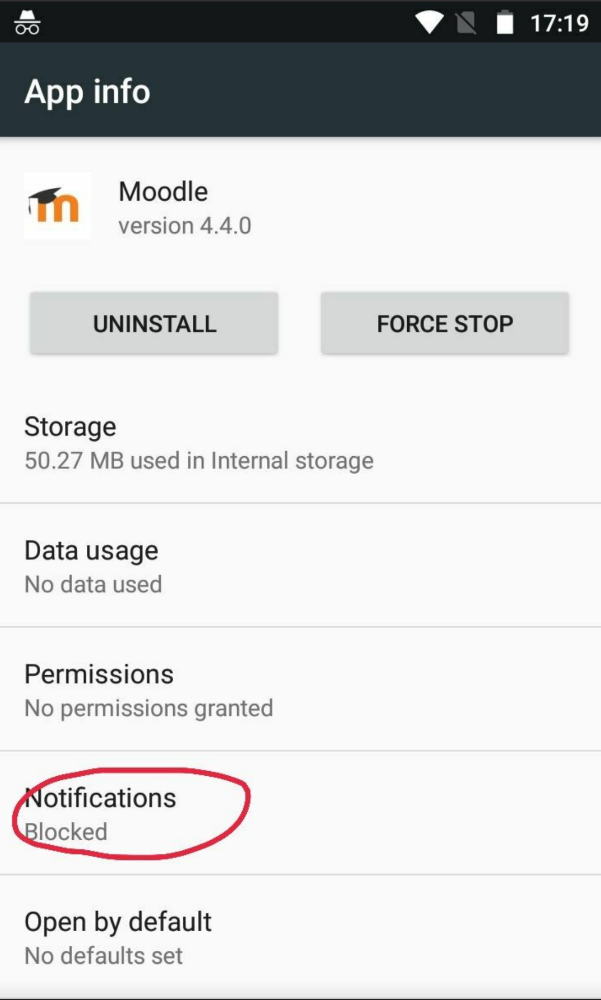
Task: Open the blocked Notifications setting
Action: (300, 813)
